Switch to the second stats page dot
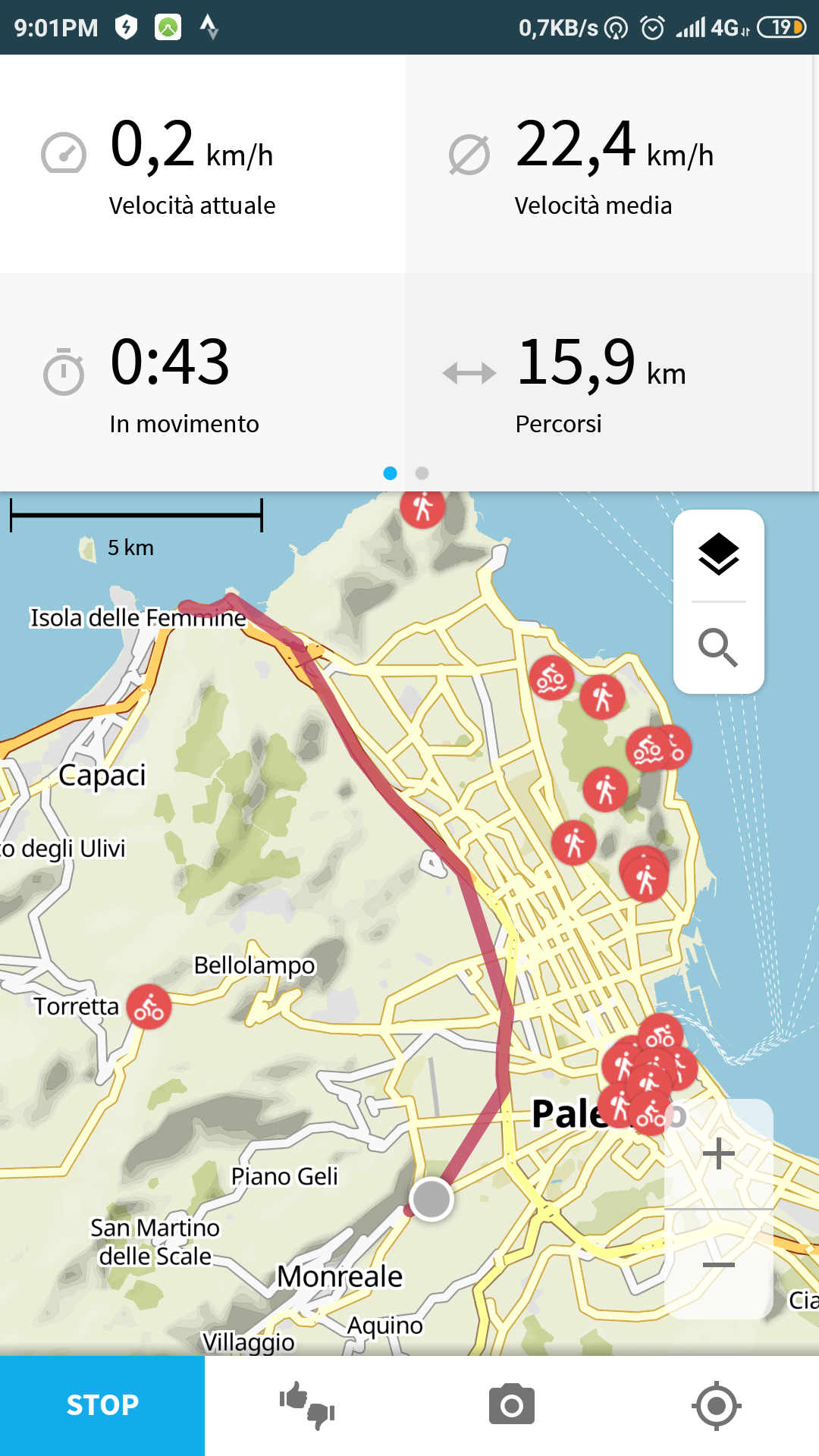Image resolution: width=819 pixels, height=1456 pixels. coord(422,473)
